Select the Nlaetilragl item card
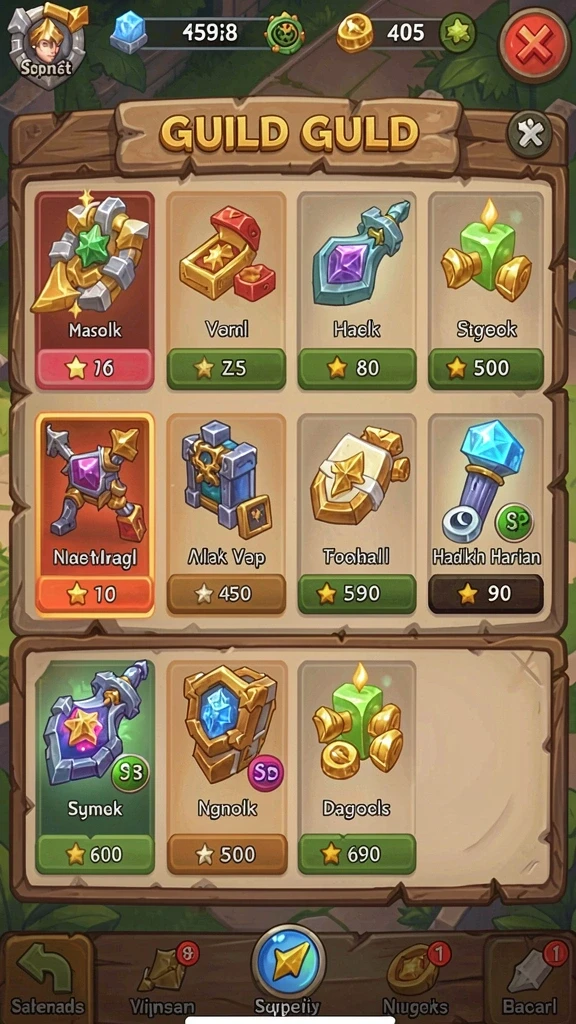The height and width of the screenshot is (1024, 576). [95, 515]
